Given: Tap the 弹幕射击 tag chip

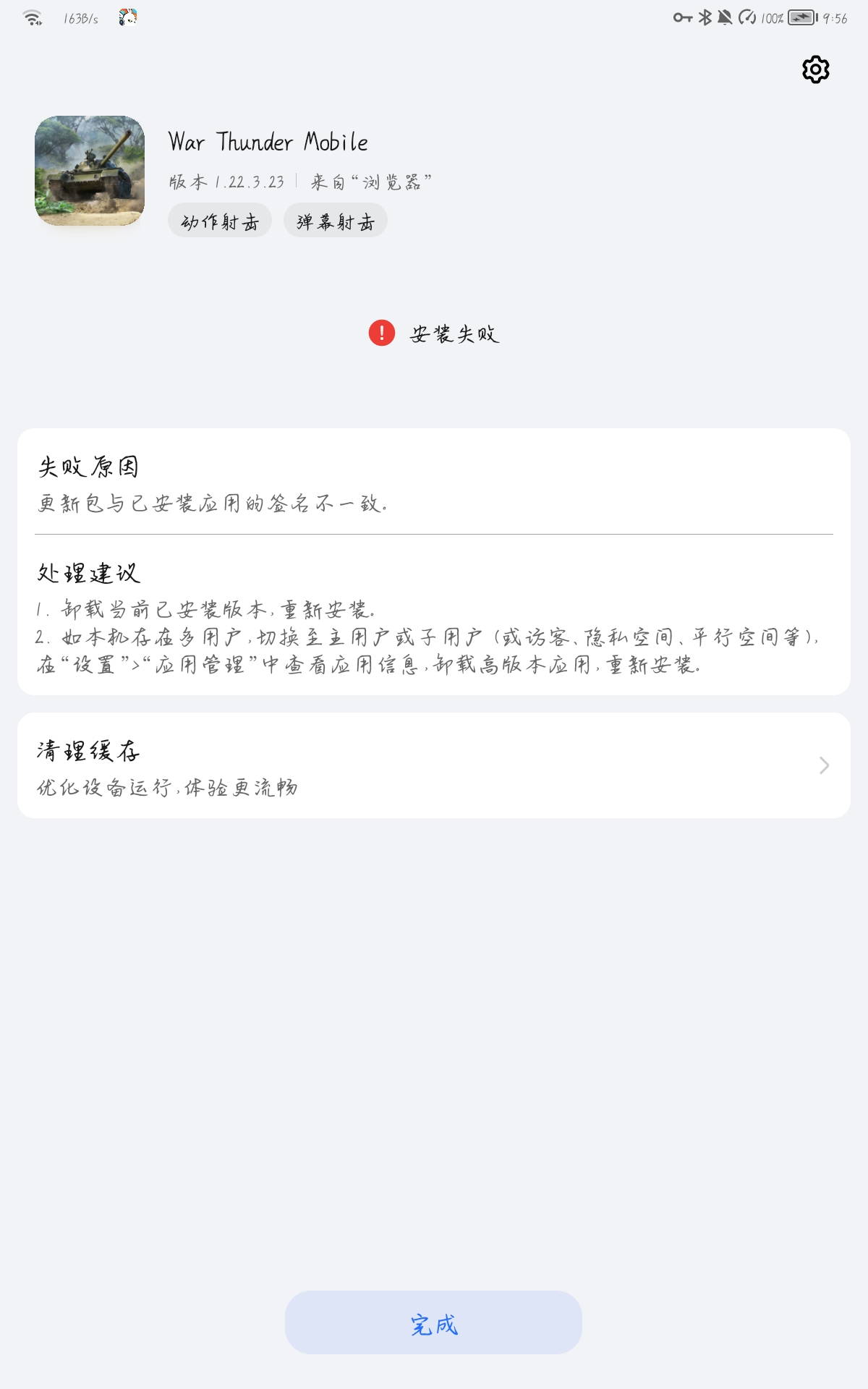Looking at the screenshot, I should click(x=336, y=221).
